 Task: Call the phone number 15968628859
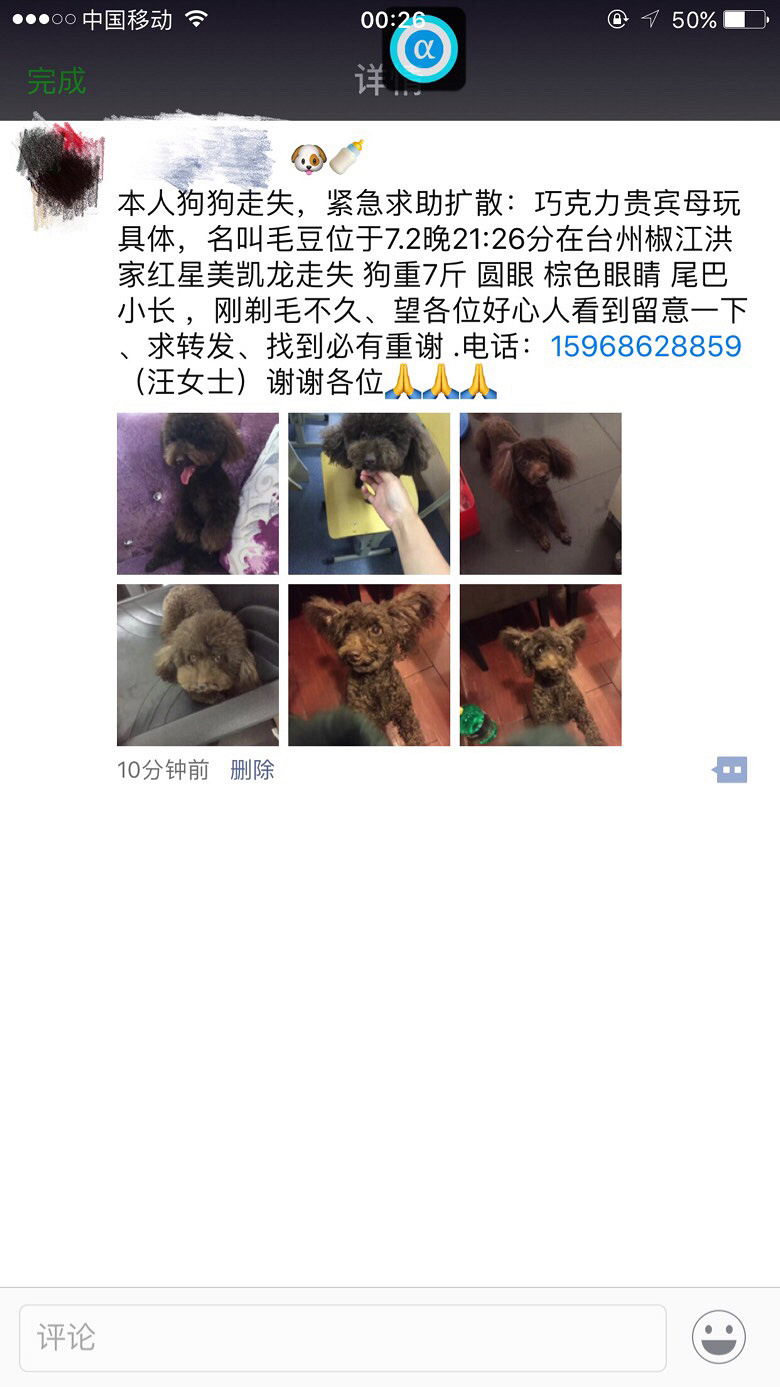[646, 346]
